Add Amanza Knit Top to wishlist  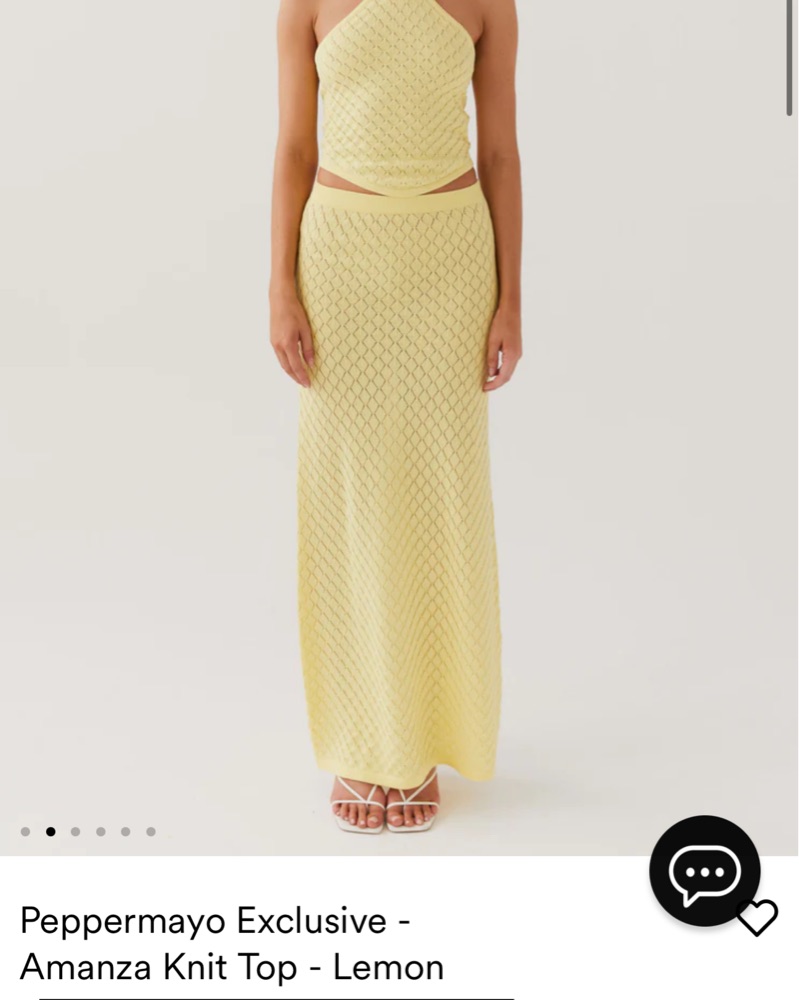coord(757,916)
